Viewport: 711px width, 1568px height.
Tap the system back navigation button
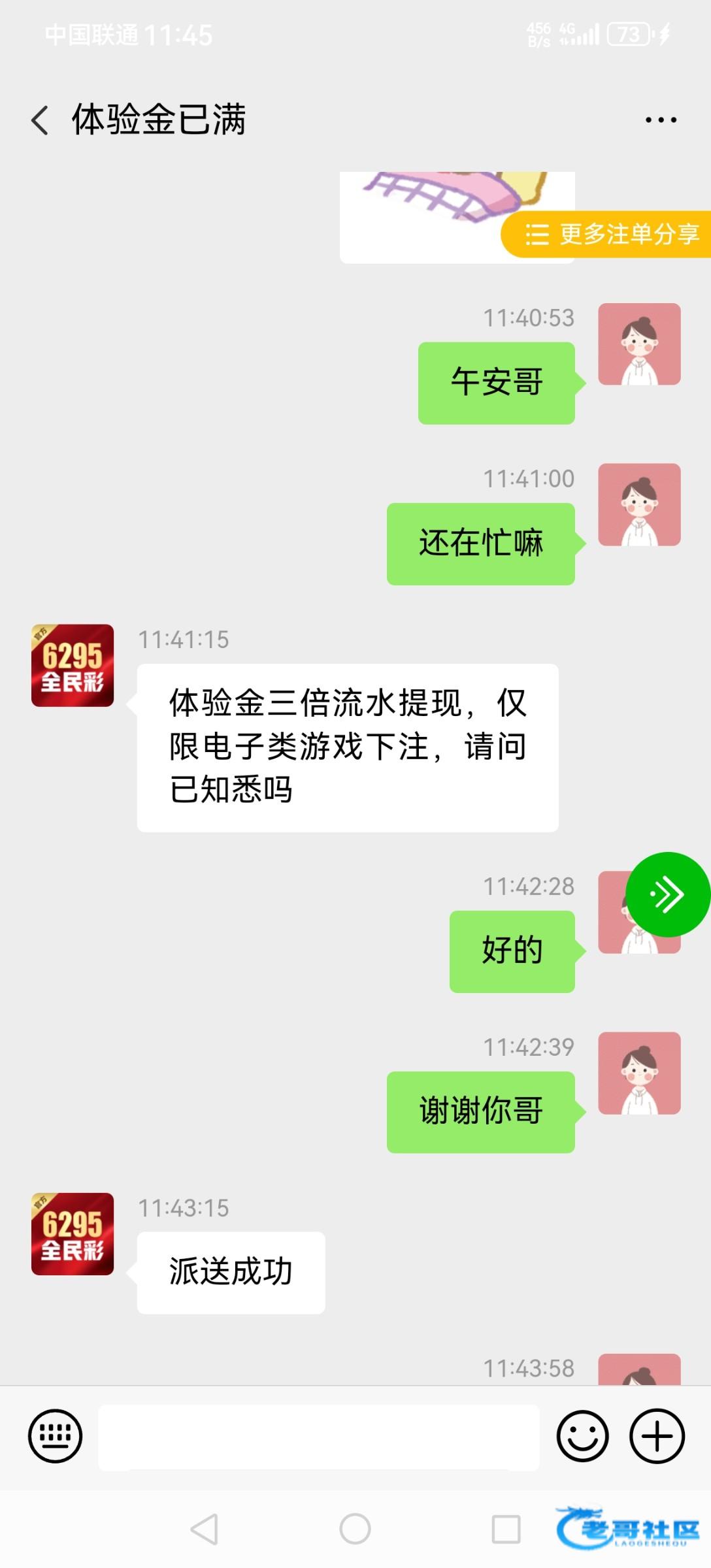pos(205,1529)
